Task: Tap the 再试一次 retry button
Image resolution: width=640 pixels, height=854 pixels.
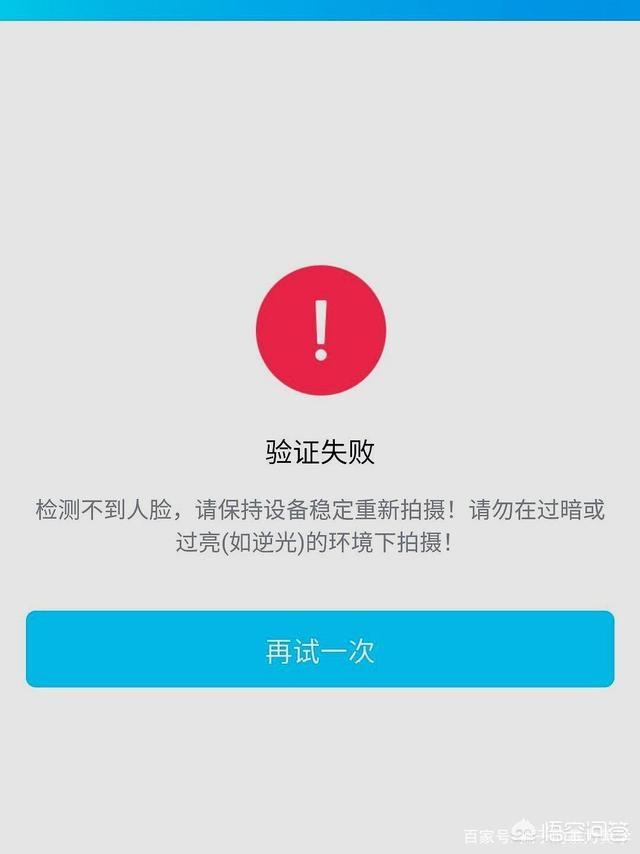Action: 320,650
